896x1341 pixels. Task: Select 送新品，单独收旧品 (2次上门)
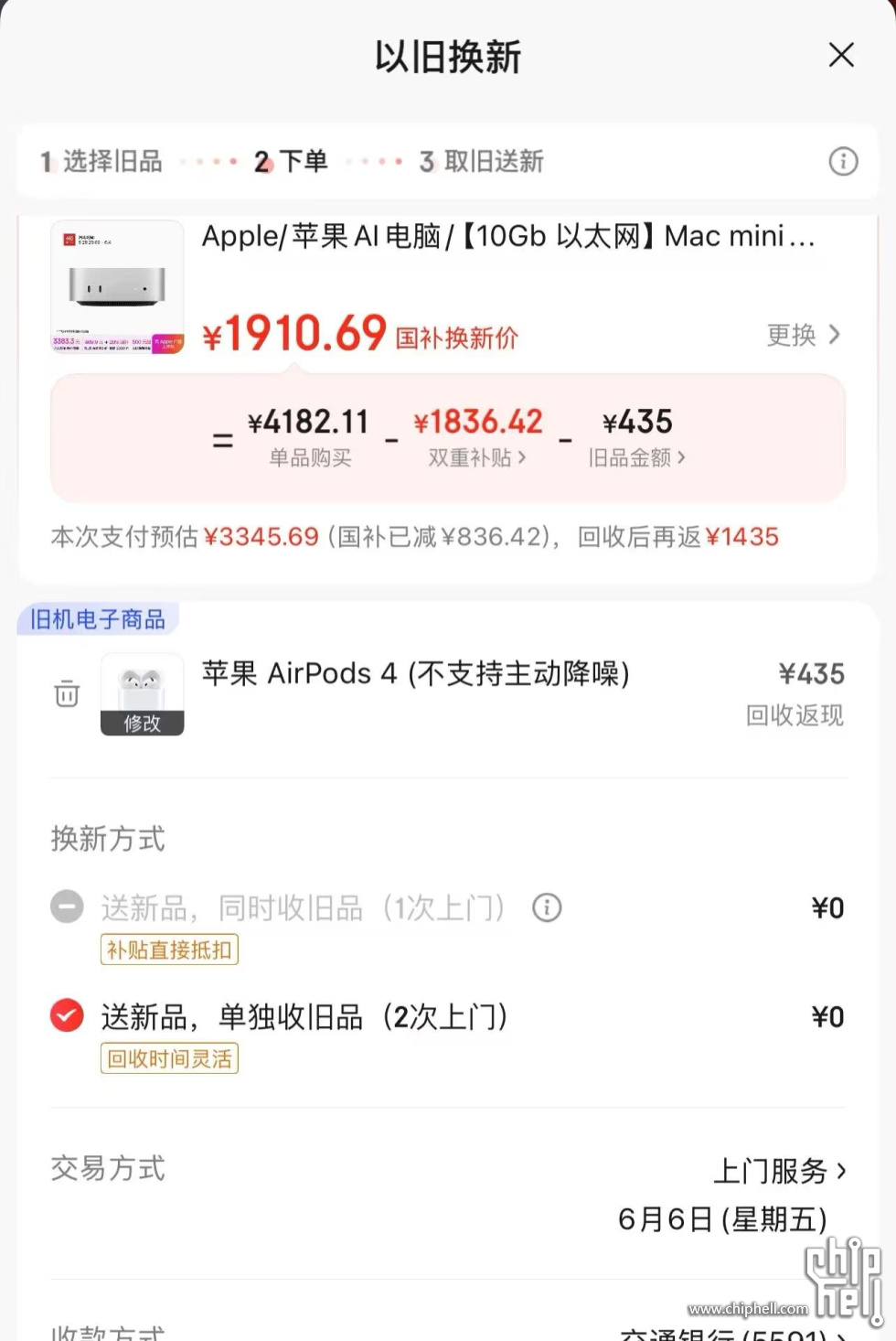[67, 1015]
